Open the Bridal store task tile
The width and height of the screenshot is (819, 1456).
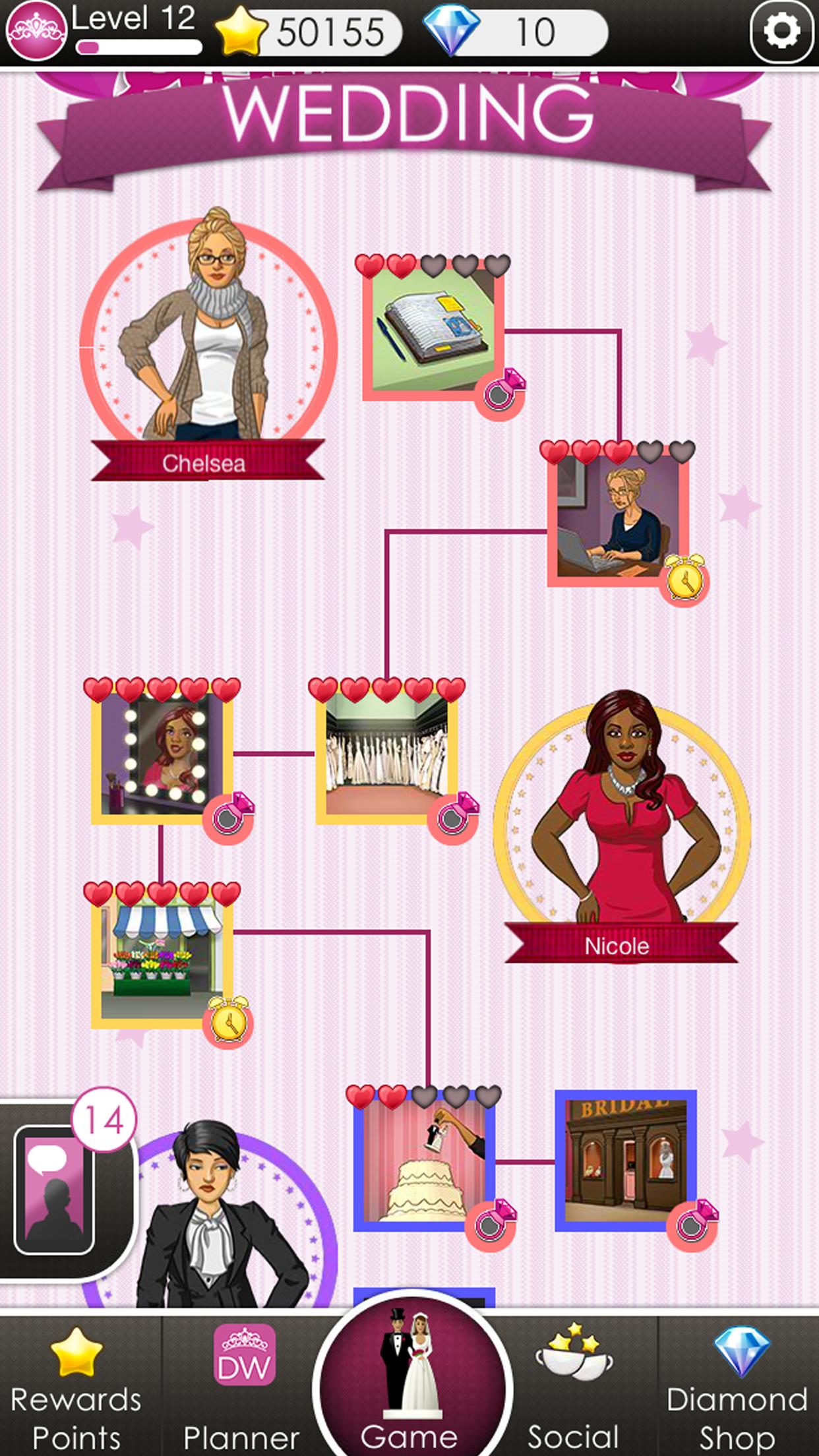625,1161
